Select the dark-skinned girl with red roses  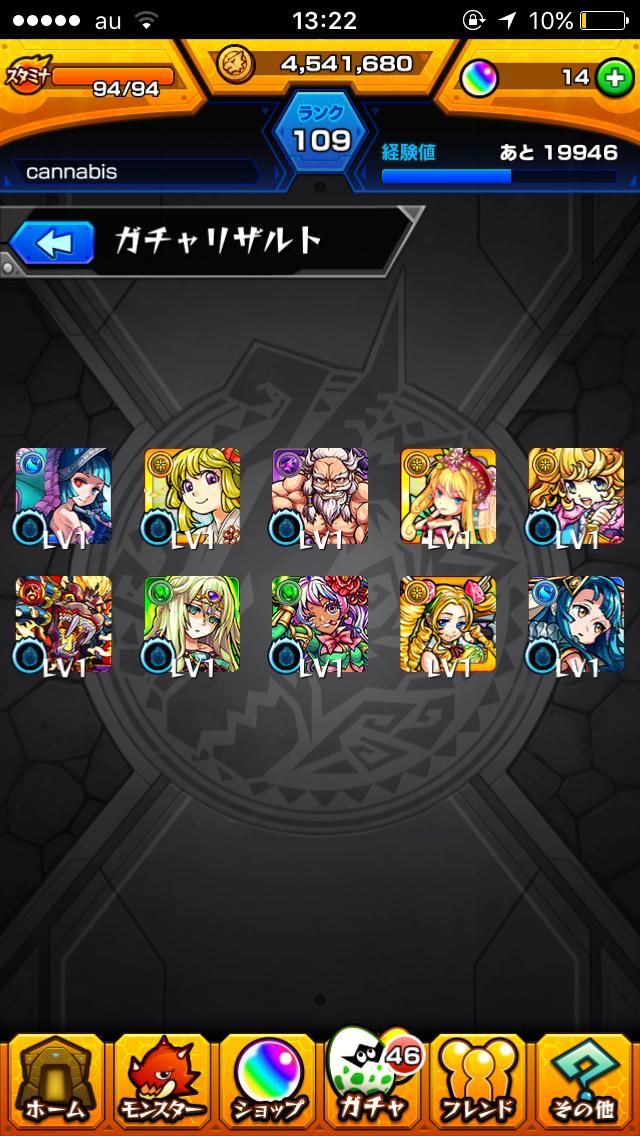point(320,624)
